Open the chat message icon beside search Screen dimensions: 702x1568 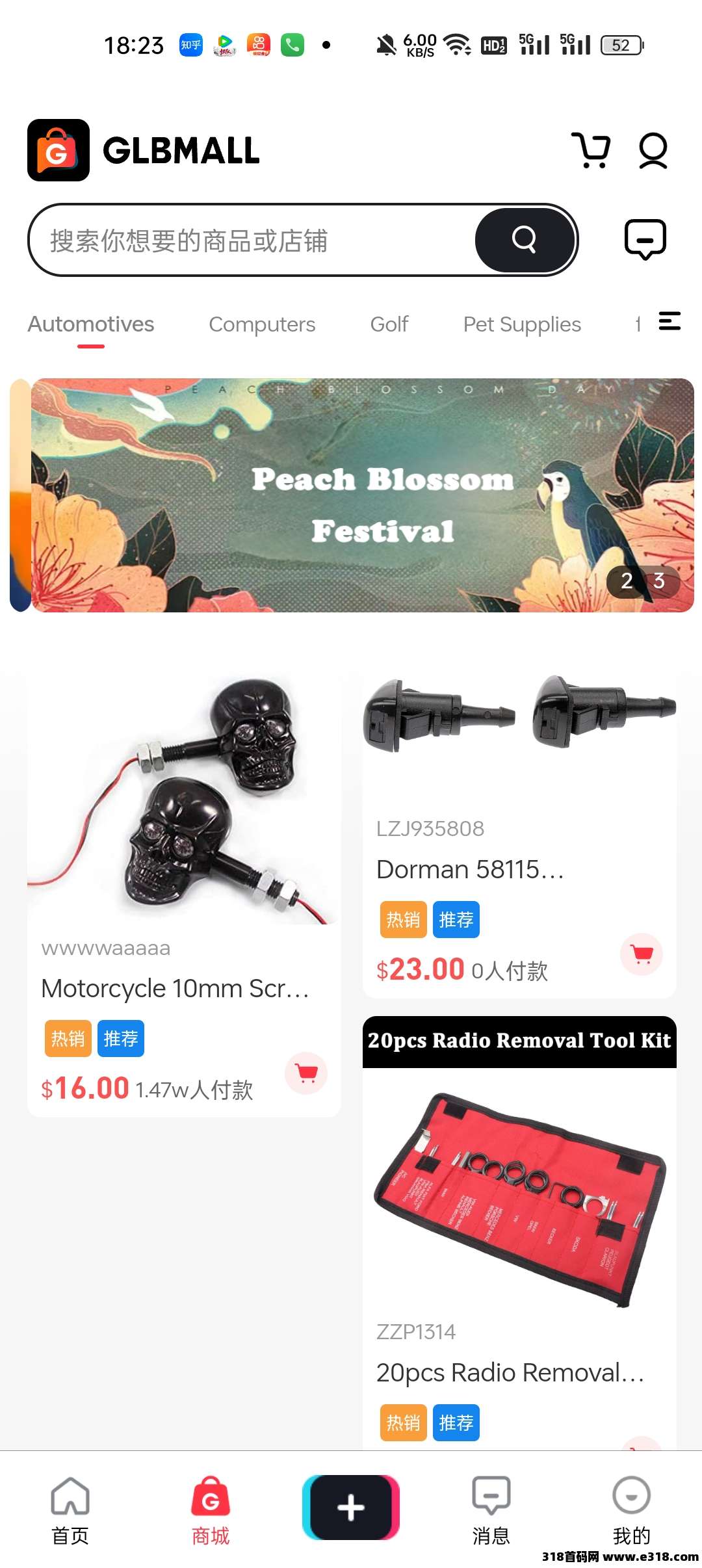[645, 239]
